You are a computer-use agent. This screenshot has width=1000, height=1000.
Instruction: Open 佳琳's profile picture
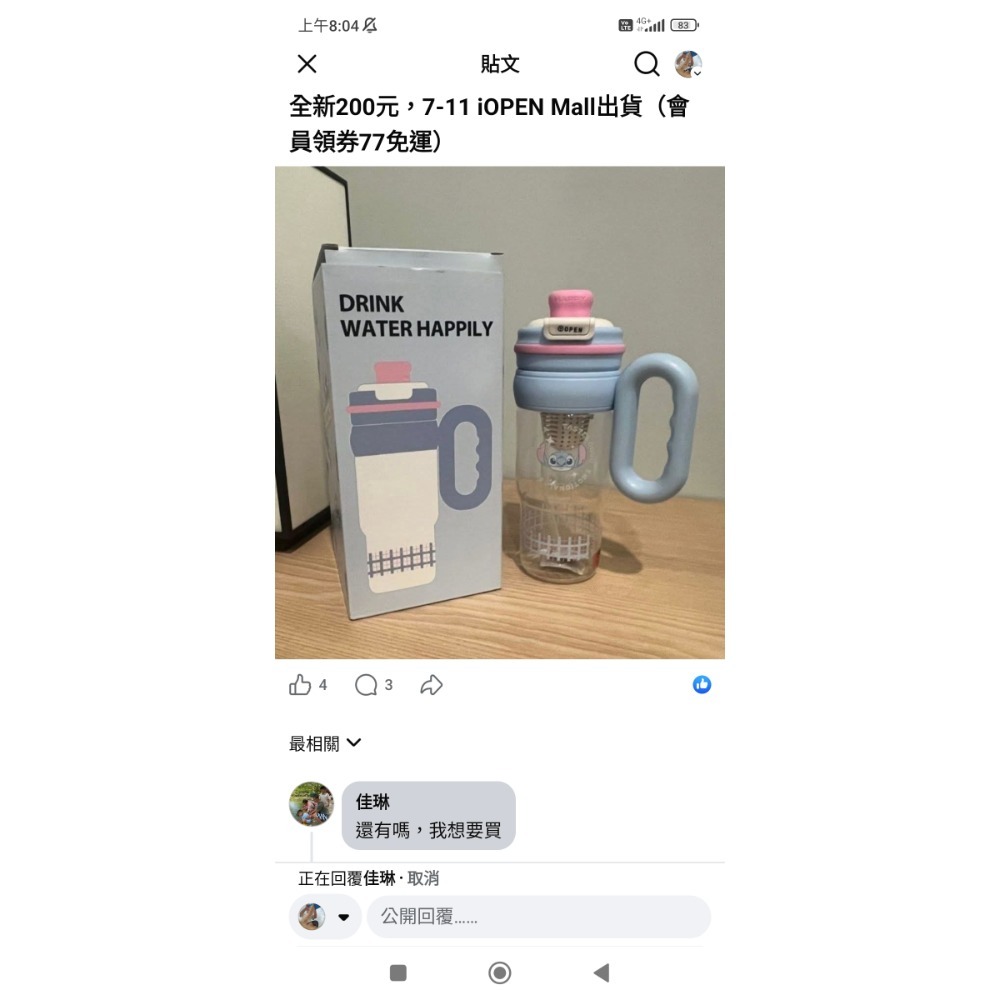(311, 804)
